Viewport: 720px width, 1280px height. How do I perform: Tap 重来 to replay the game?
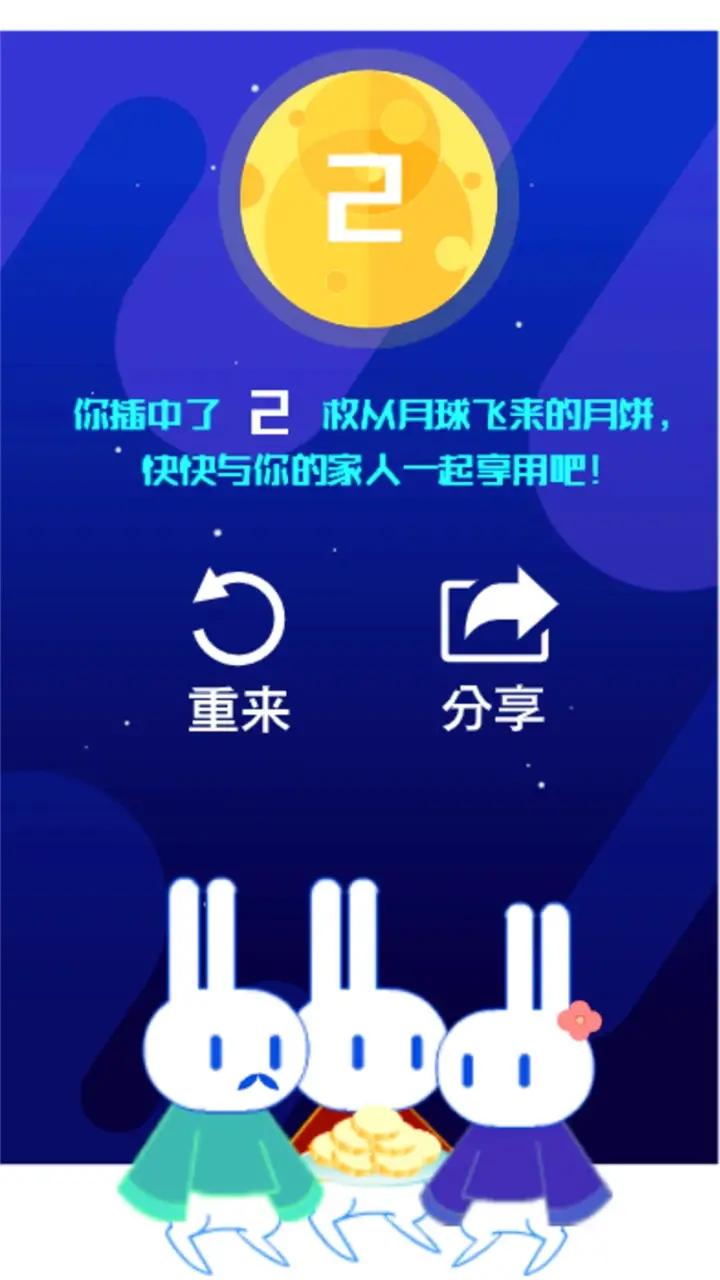coord(239,650)
